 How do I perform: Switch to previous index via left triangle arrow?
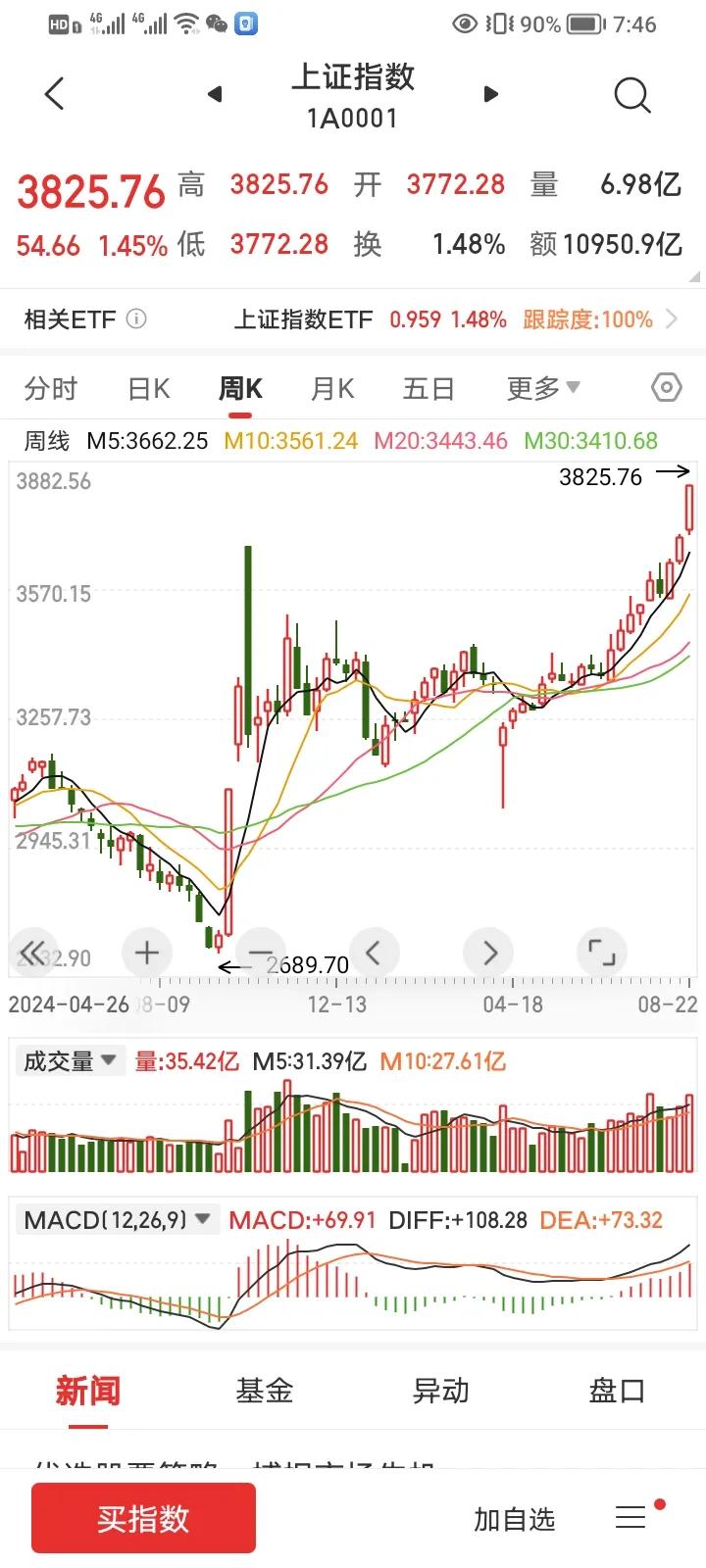[215, 94]
